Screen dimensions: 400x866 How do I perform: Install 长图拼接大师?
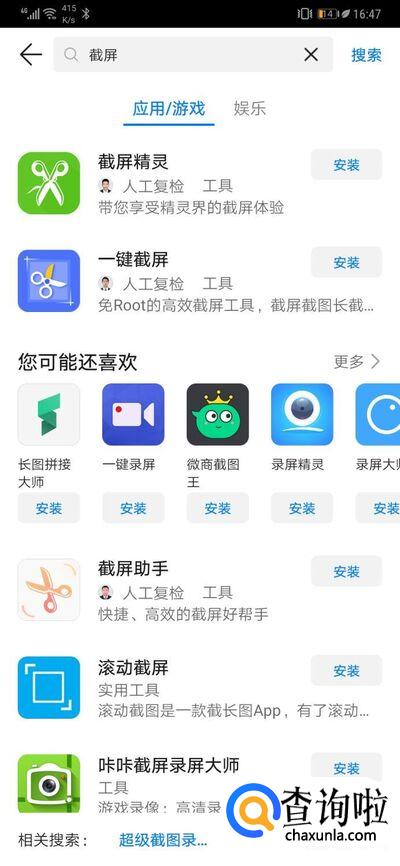[49, 508]
